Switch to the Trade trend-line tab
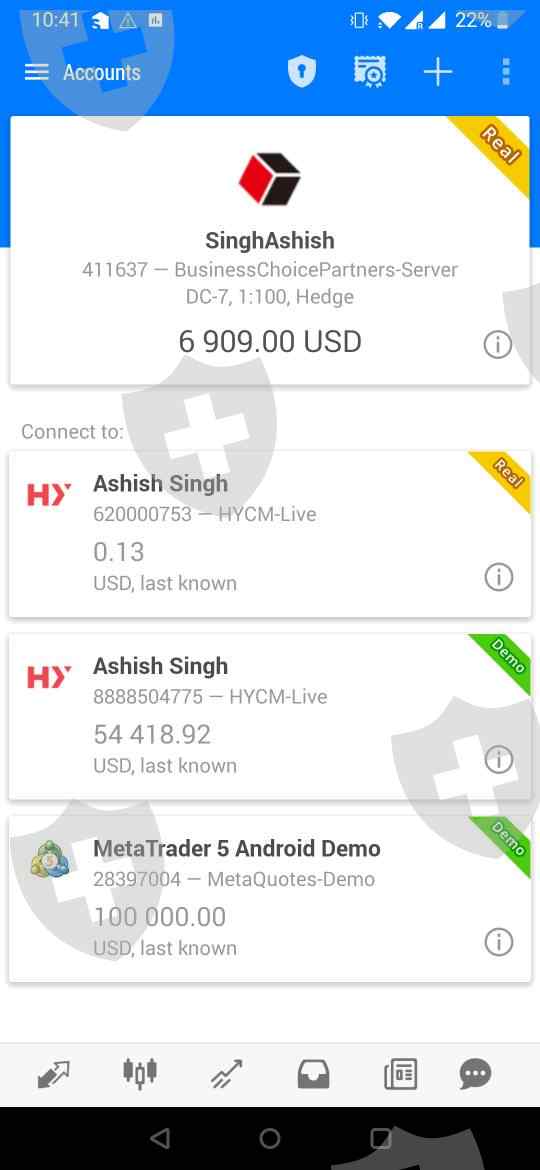 [x=226, y=1074]
